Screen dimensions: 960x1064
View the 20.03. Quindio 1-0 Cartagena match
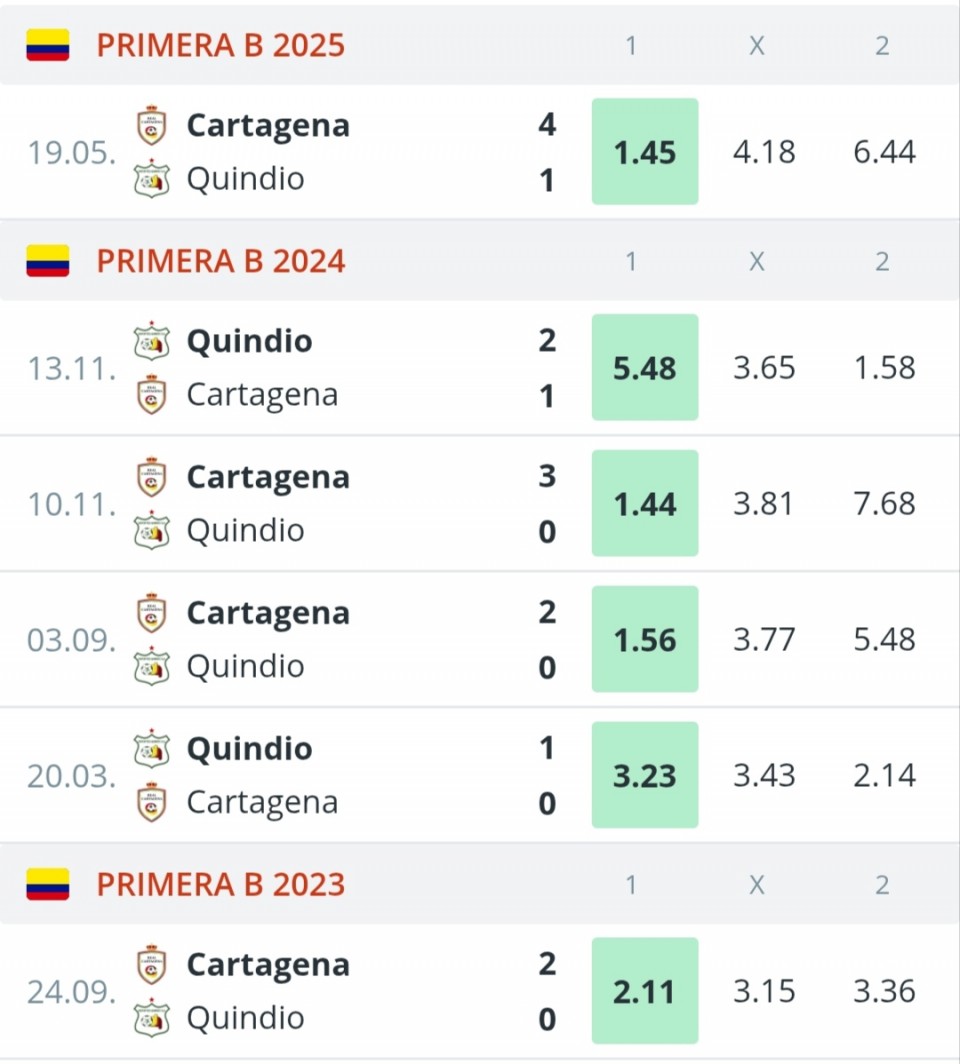click(300, 776)
